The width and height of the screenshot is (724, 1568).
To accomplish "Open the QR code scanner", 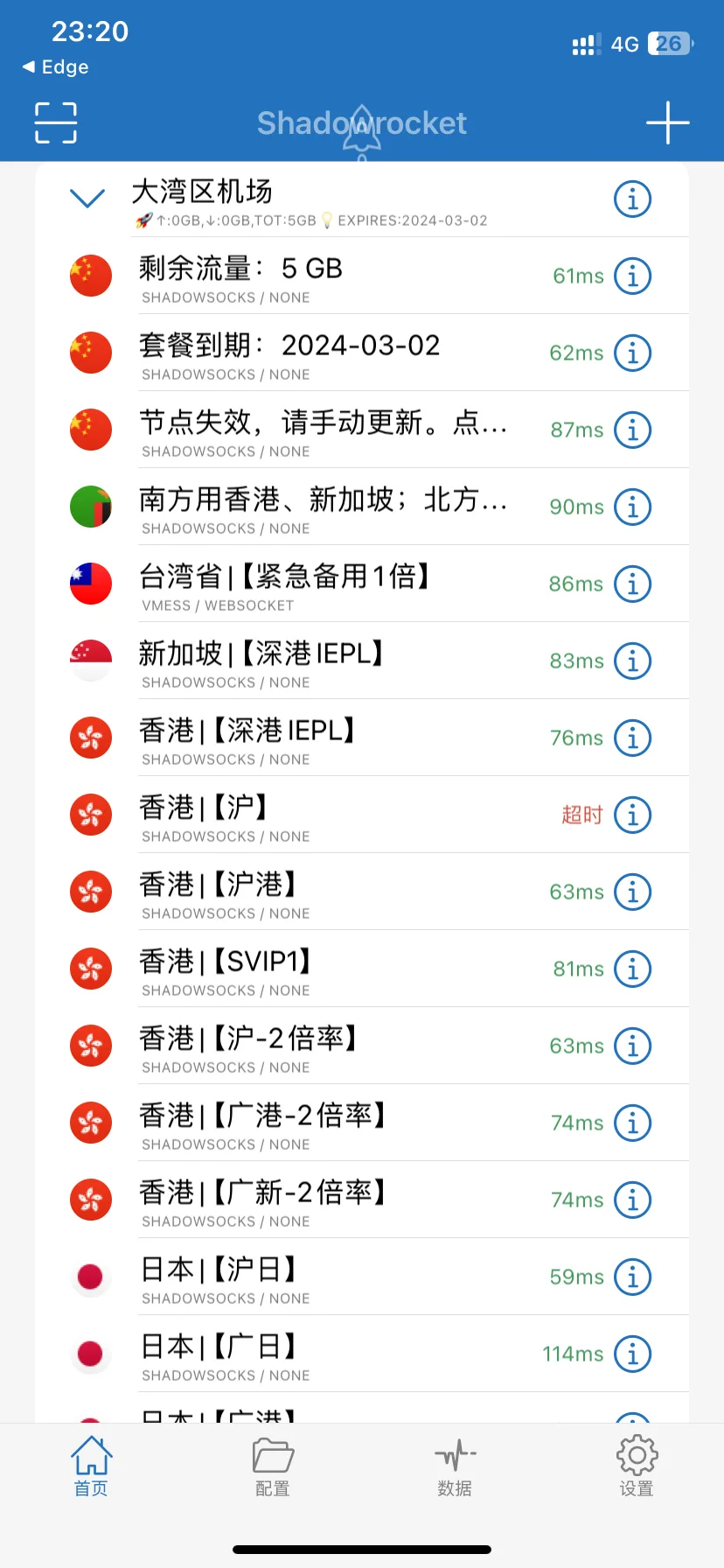I will (x=56, y=122).
